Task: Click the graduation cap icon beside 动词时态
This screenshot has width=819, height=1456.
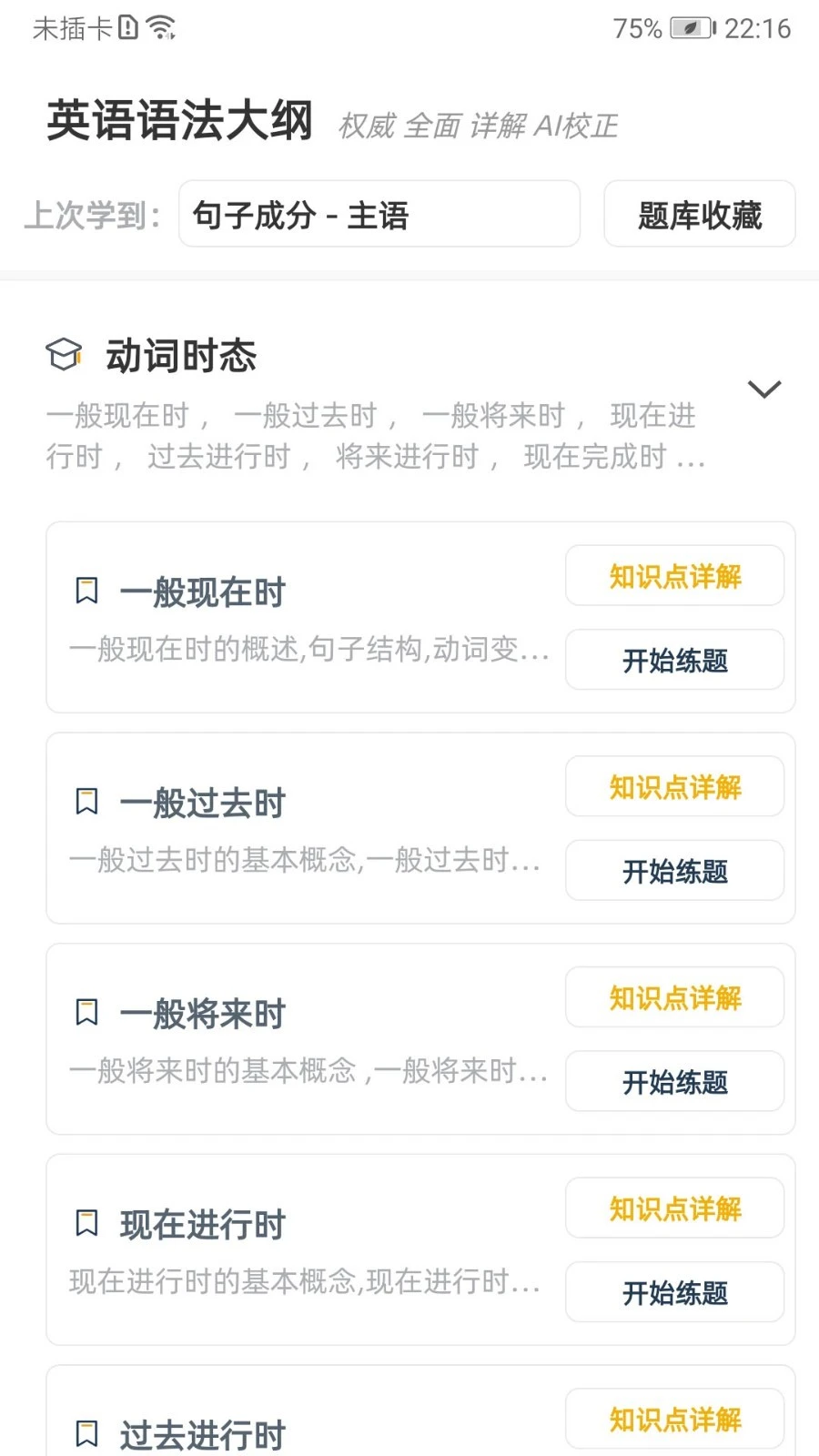Action: tap(64, 355)
